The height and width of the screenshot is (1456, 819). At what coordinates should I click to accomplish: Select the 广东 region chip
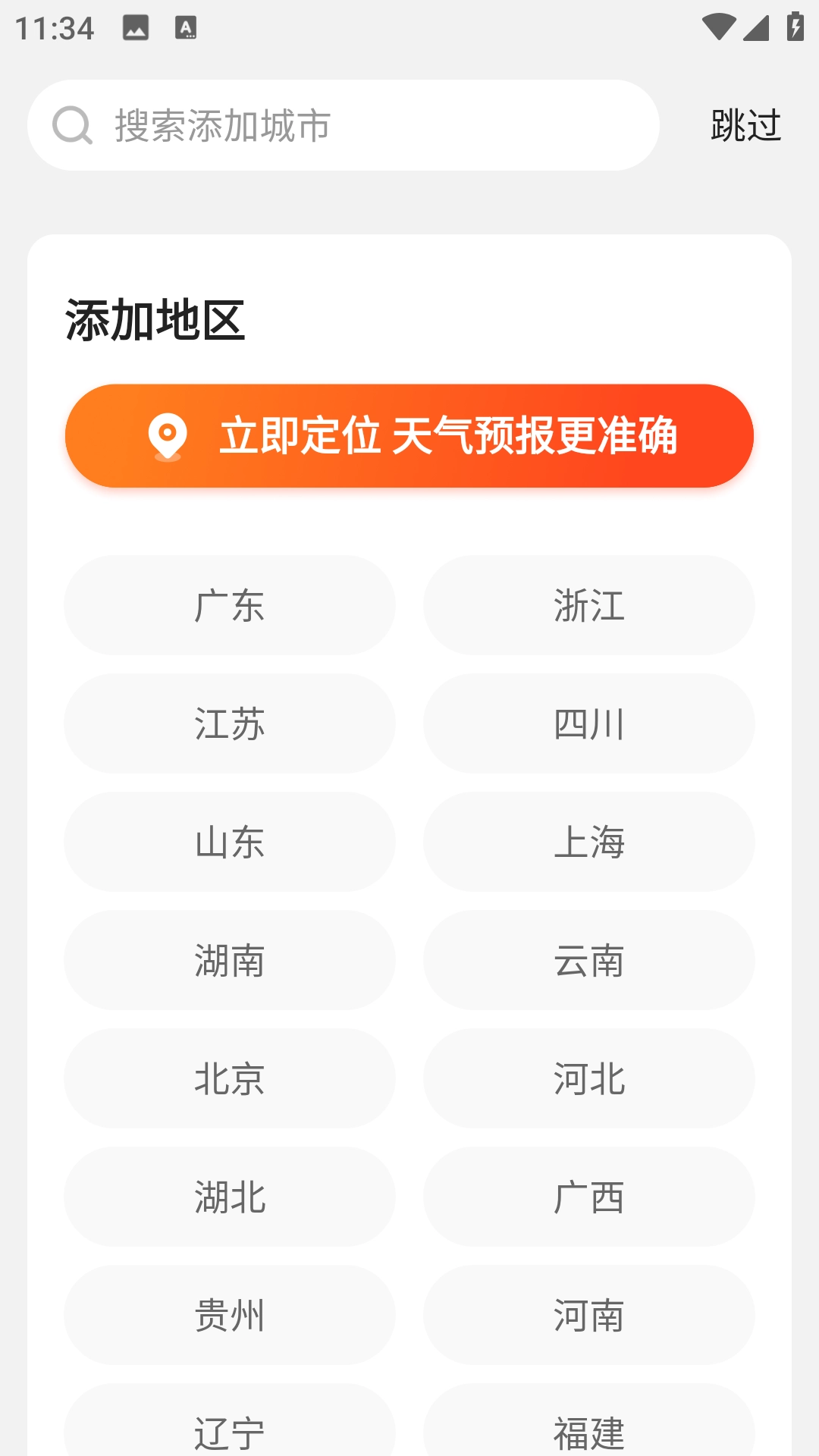coord(230,605)
